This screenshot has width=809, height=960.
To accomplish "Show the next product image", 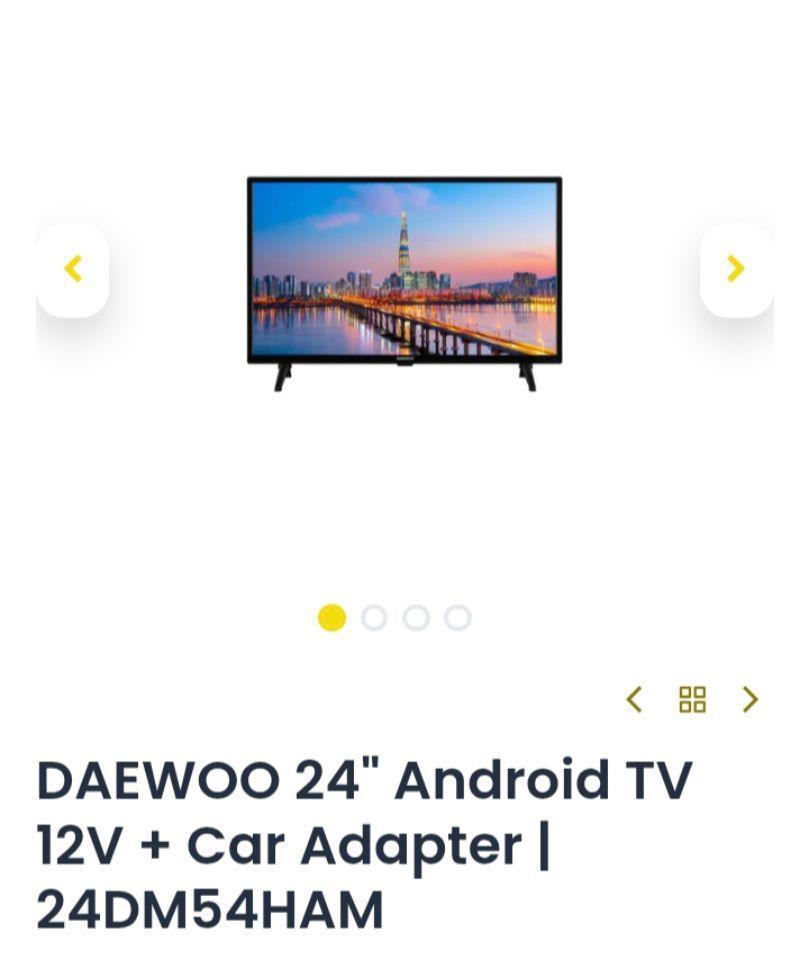I will (x=736, y=269).
